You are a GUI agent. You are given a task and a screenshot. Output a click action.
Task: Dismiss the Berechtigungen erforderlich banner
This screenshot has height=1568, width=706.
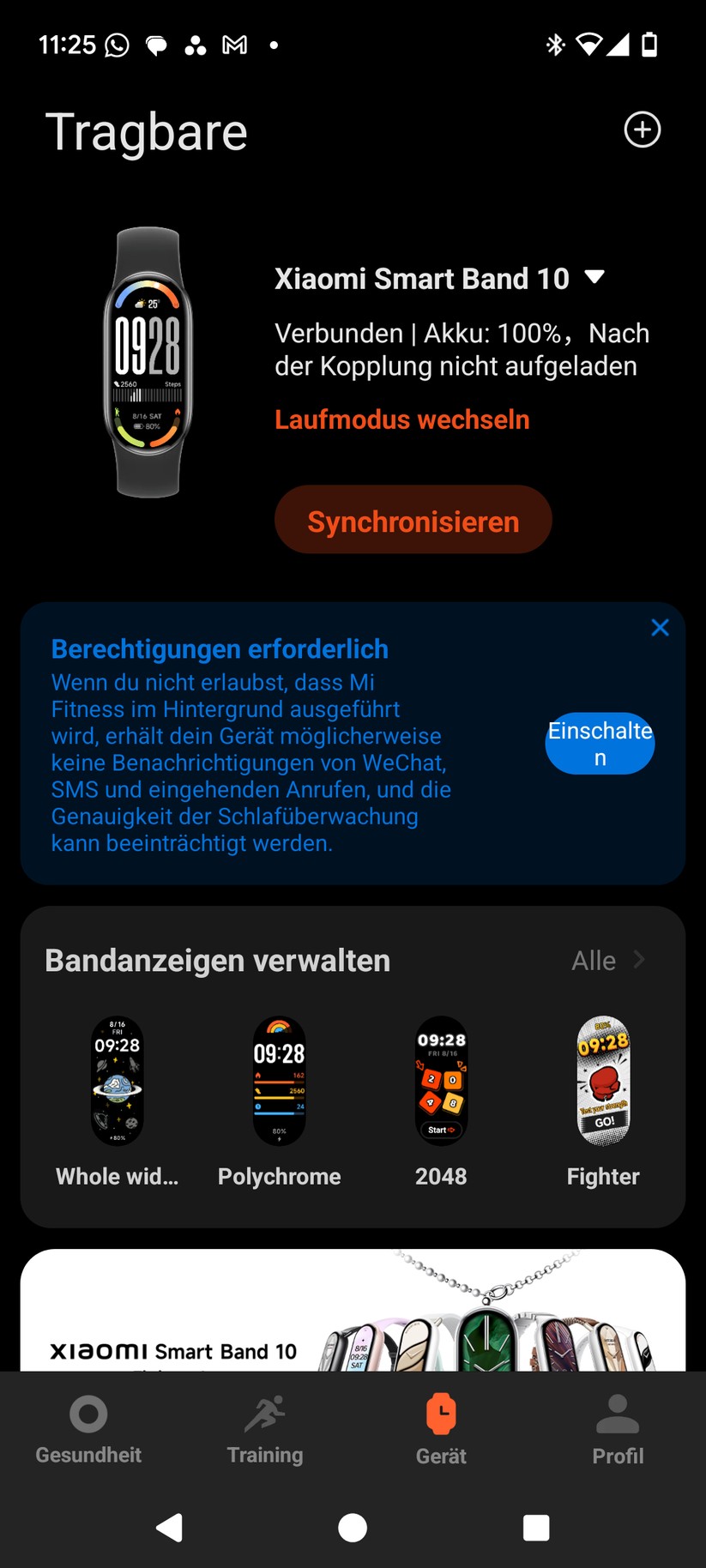[x=660, y=628]
